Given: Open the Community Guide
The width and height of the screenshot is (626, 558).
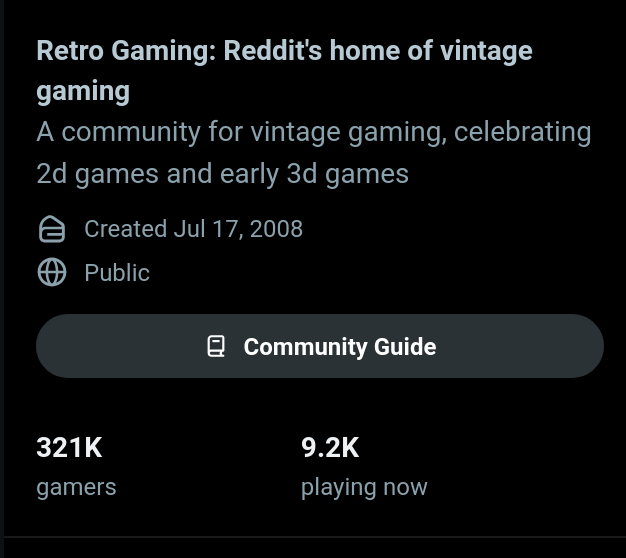Looking at the screenshot, I should (320, 346).
